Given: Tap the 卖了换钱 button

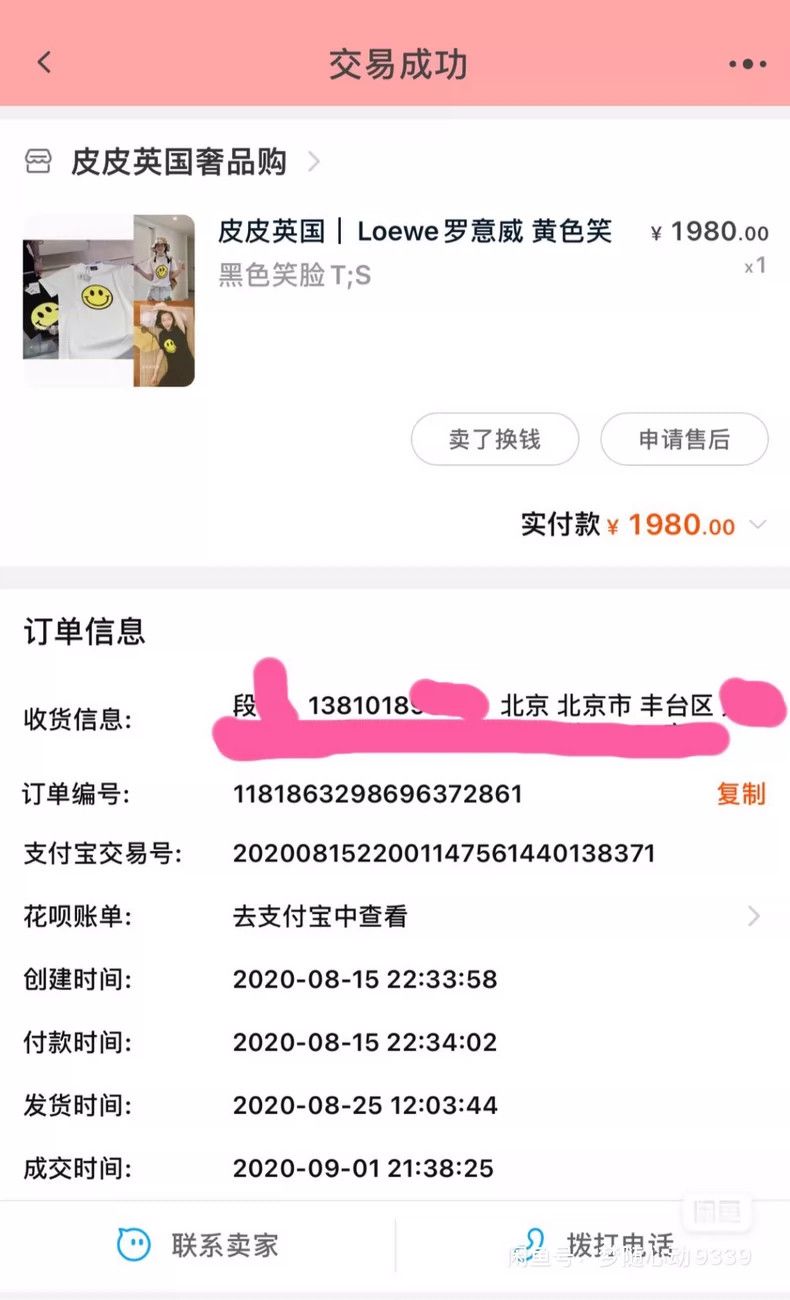Looking at the screenshot, I should [495, 439].
